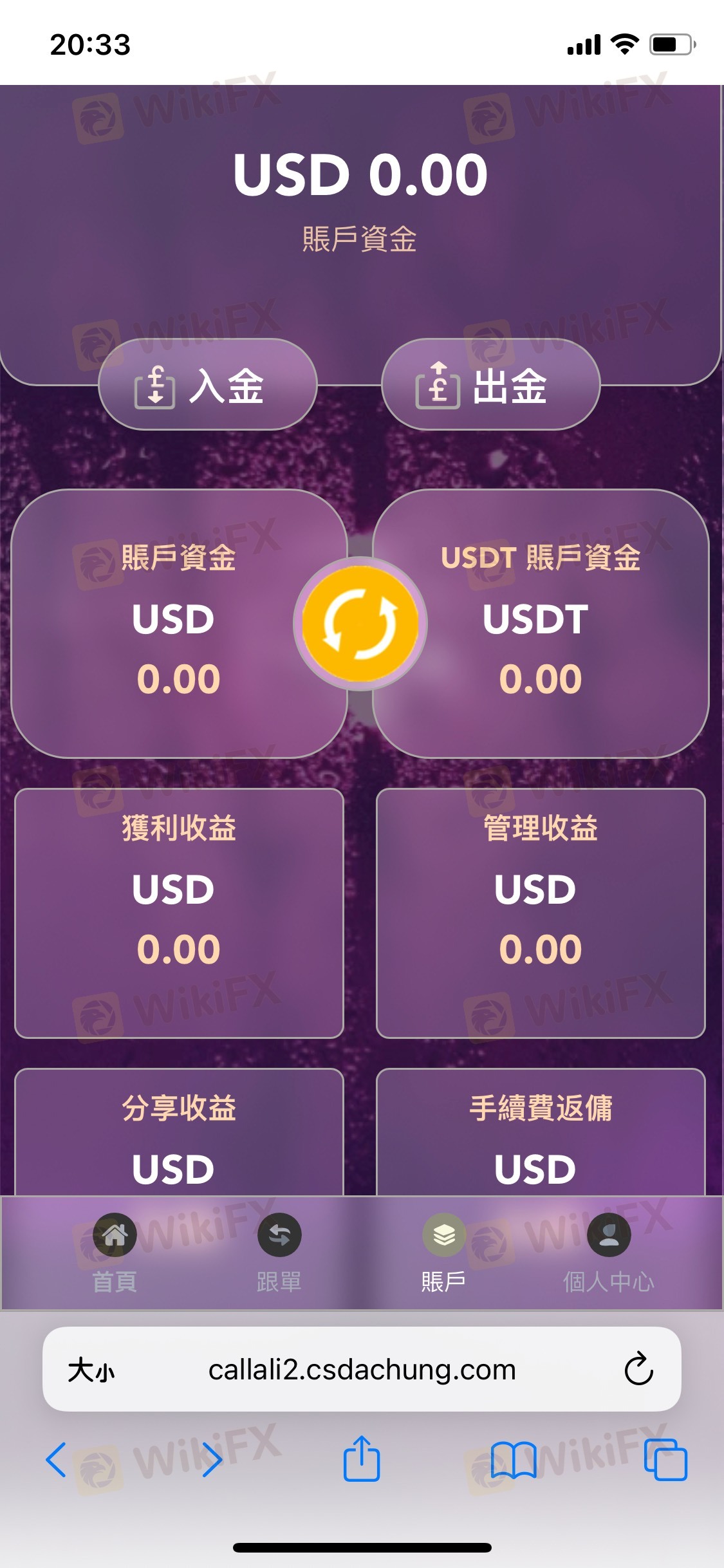
Task: Switch to the 跟單 copy-trading tab
Action: (279, 1253)
